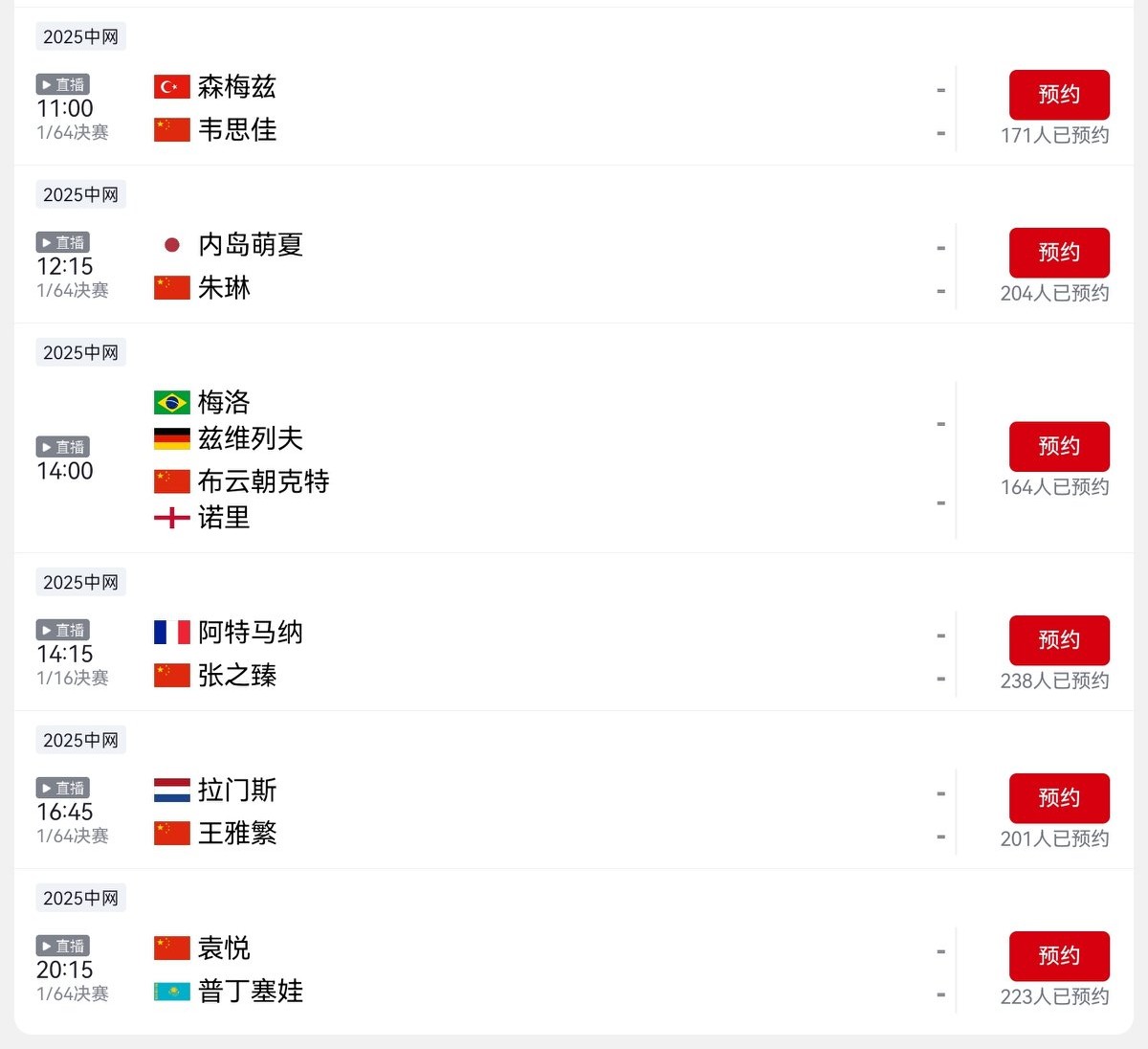Screen dimensions: 1148x1049
Task: Tap 预约 for 拉门斯 vs 王雅繁
Action: pyautogui.click(x=1058, y=798)
